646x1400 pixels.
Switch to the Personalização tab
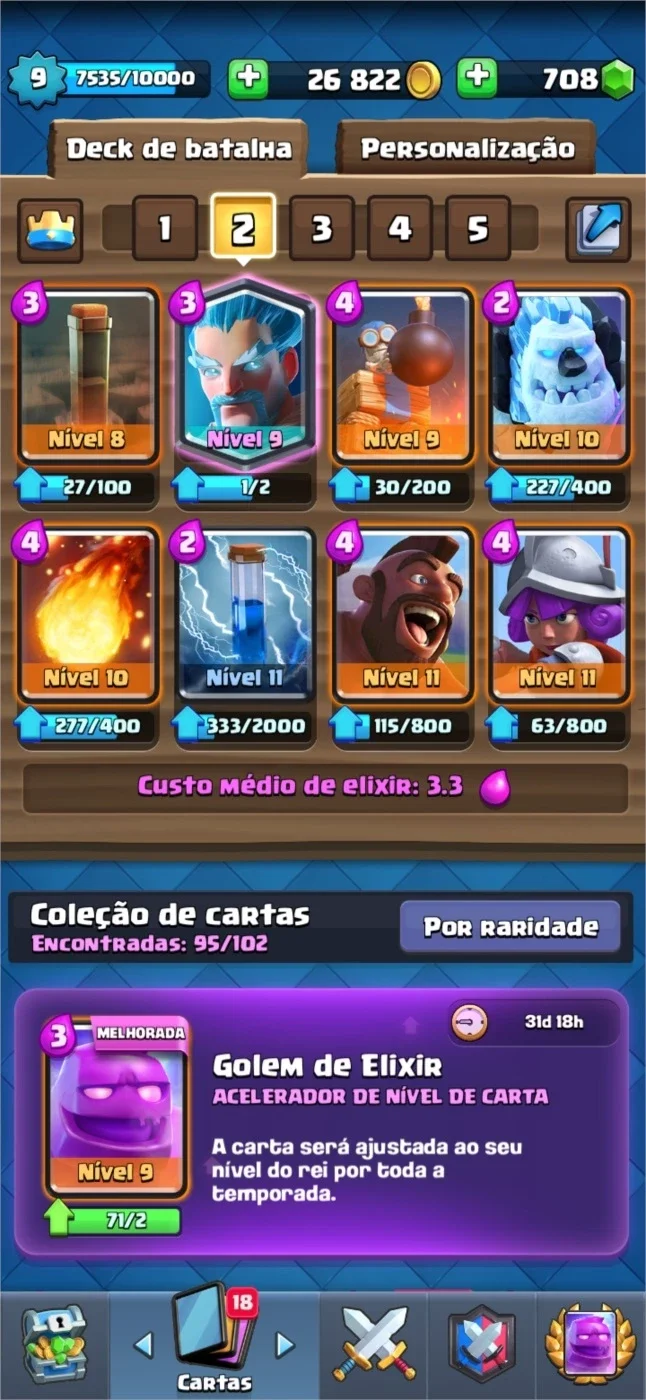click(467, 149)
